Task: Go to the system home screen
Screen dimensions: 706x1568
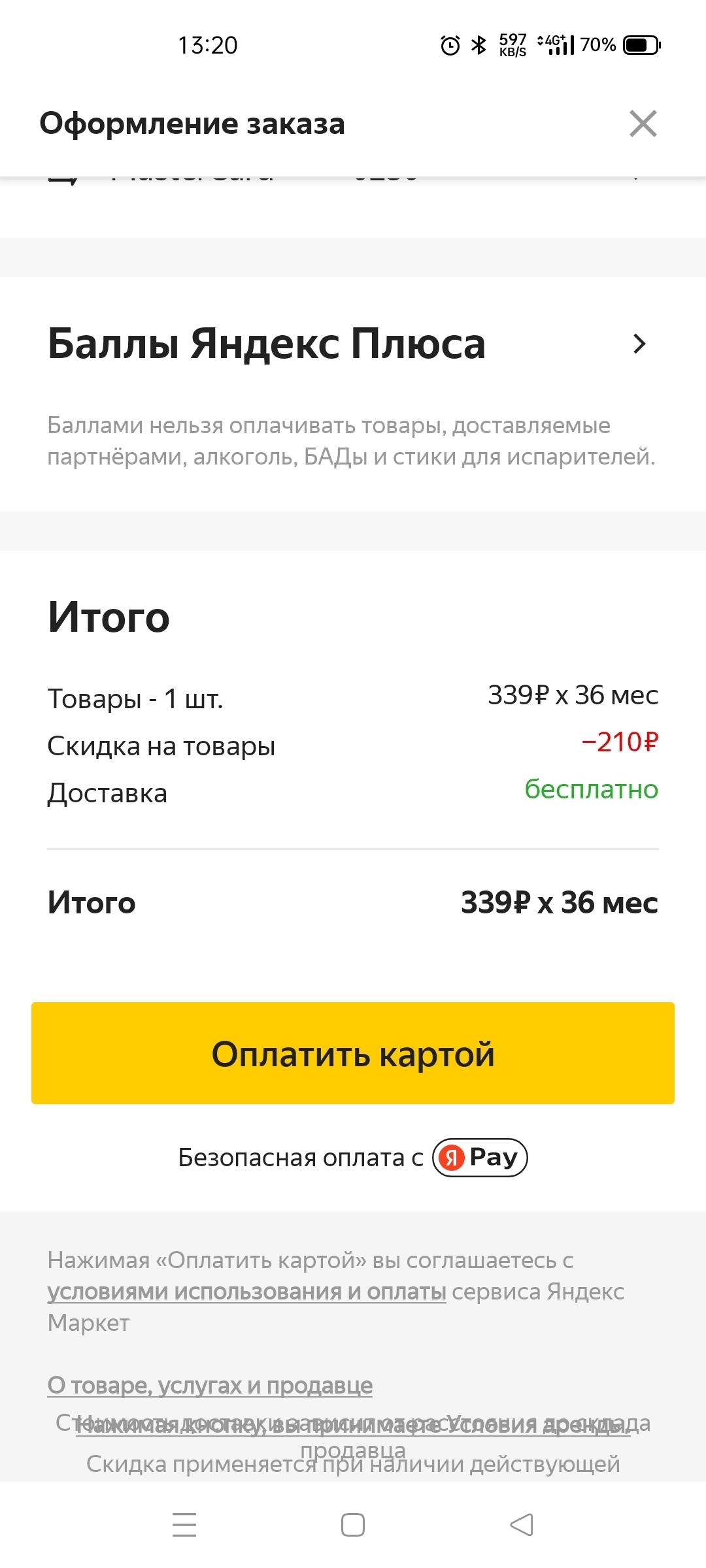Action: point(353,1525)
